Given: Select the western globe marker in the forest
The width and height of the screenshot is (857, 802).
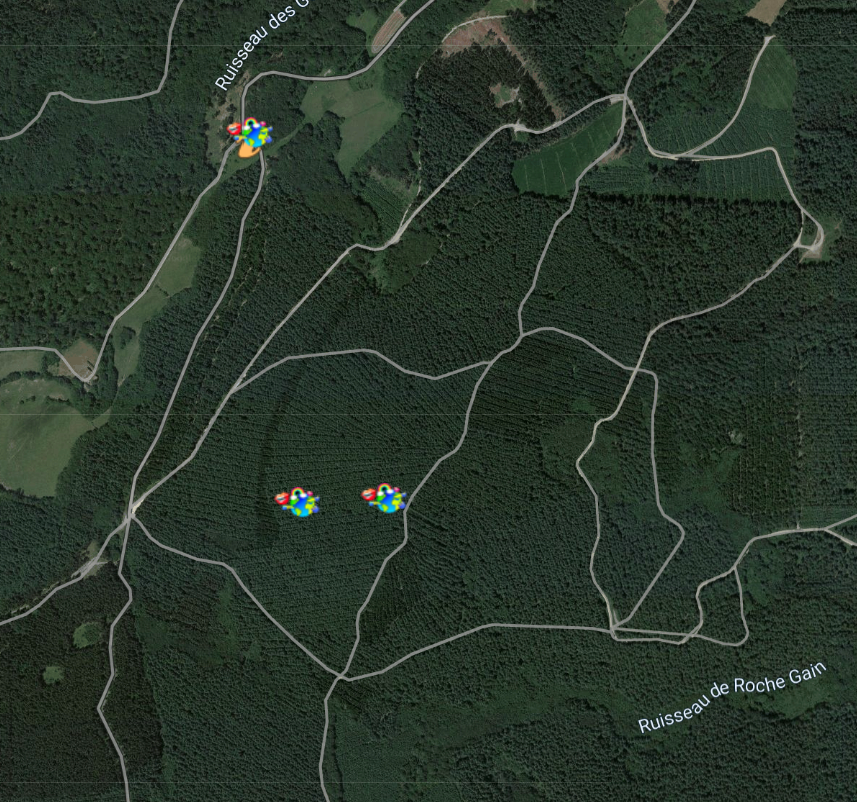Looking at the screenshot, I should pos(299,502).
